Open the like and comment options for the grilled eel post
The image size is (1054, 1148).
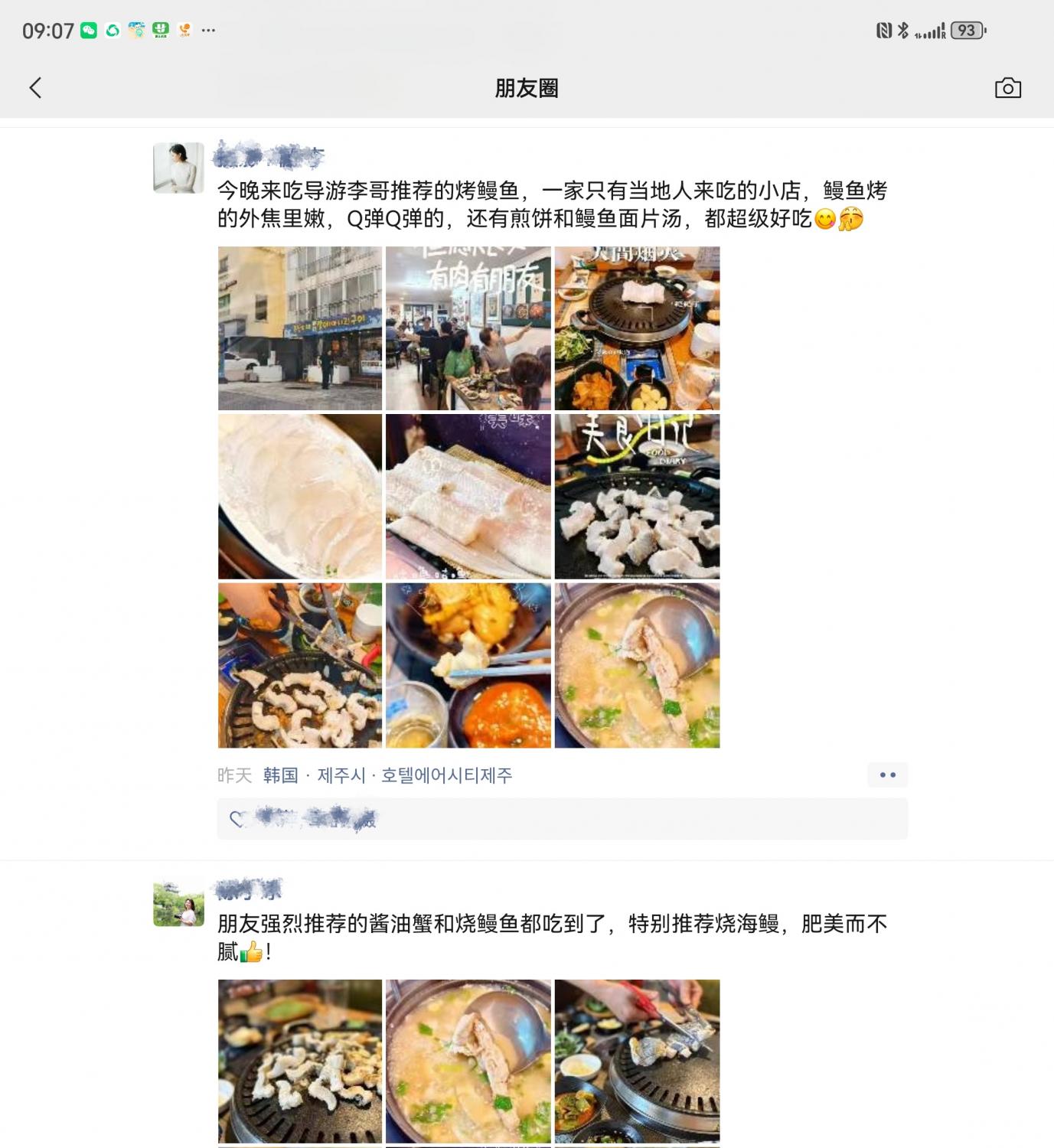point(887,775)
